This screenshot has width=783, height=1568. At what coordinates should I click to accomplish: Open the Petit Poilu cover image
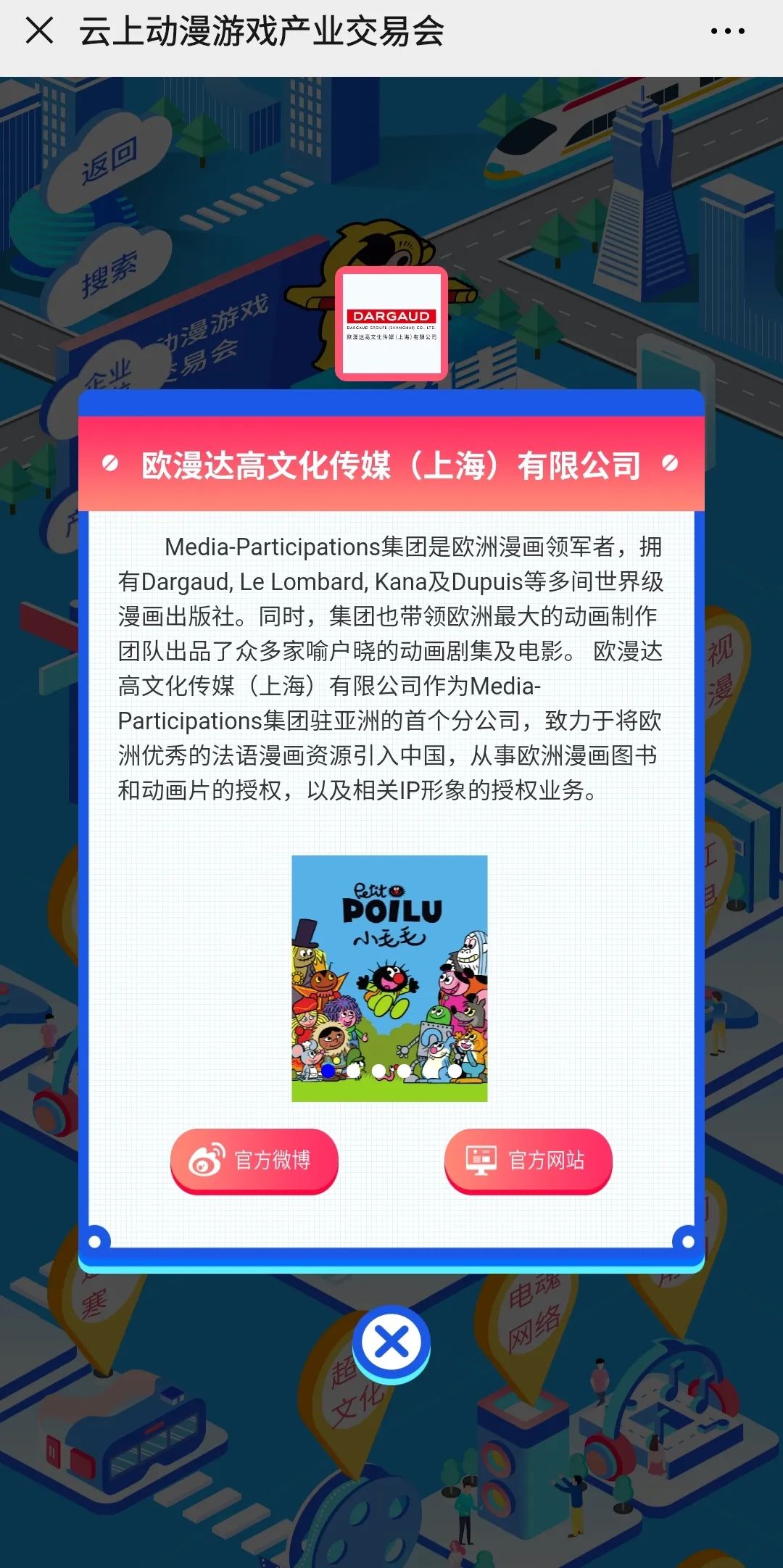(x=389, y=978)
